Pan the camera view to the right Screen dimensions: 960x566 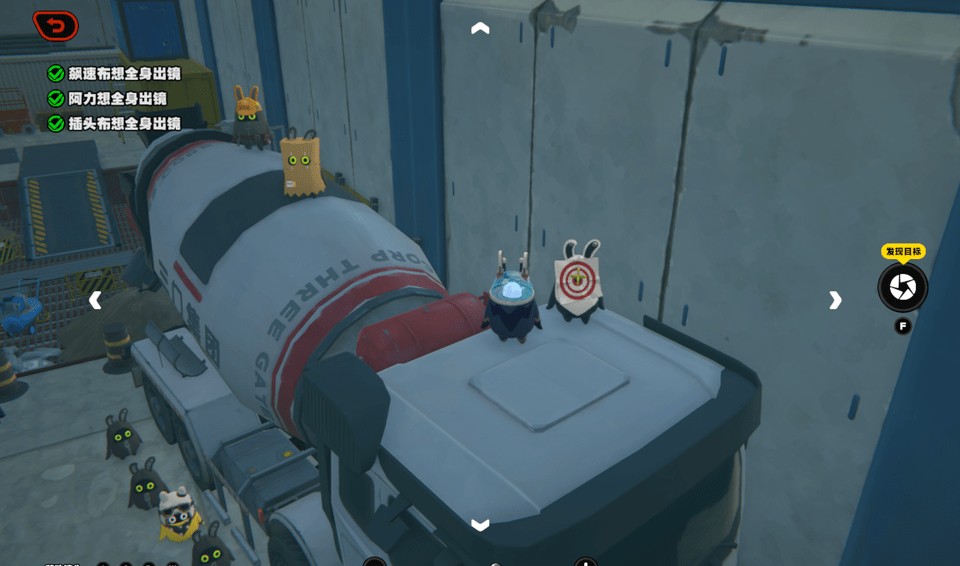point(835,300)
